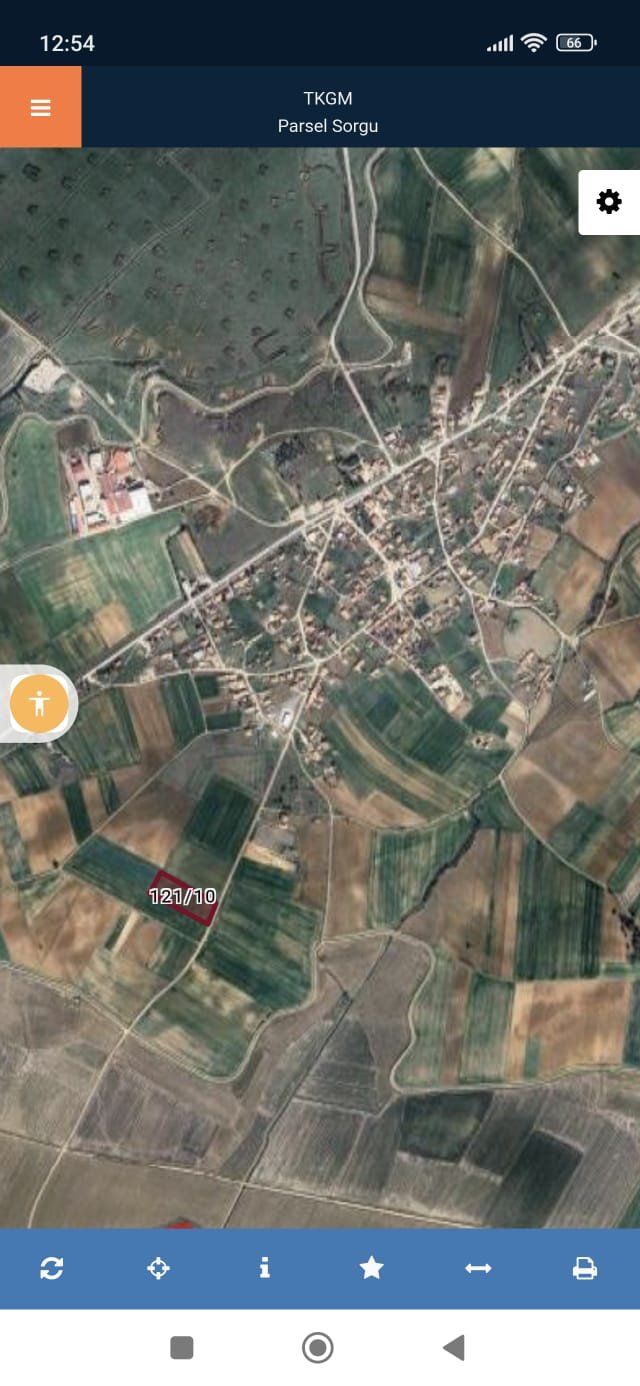Open parcel information icon
The width and height of the screenshot is (640, 1386).
[x=265, y=1268]
